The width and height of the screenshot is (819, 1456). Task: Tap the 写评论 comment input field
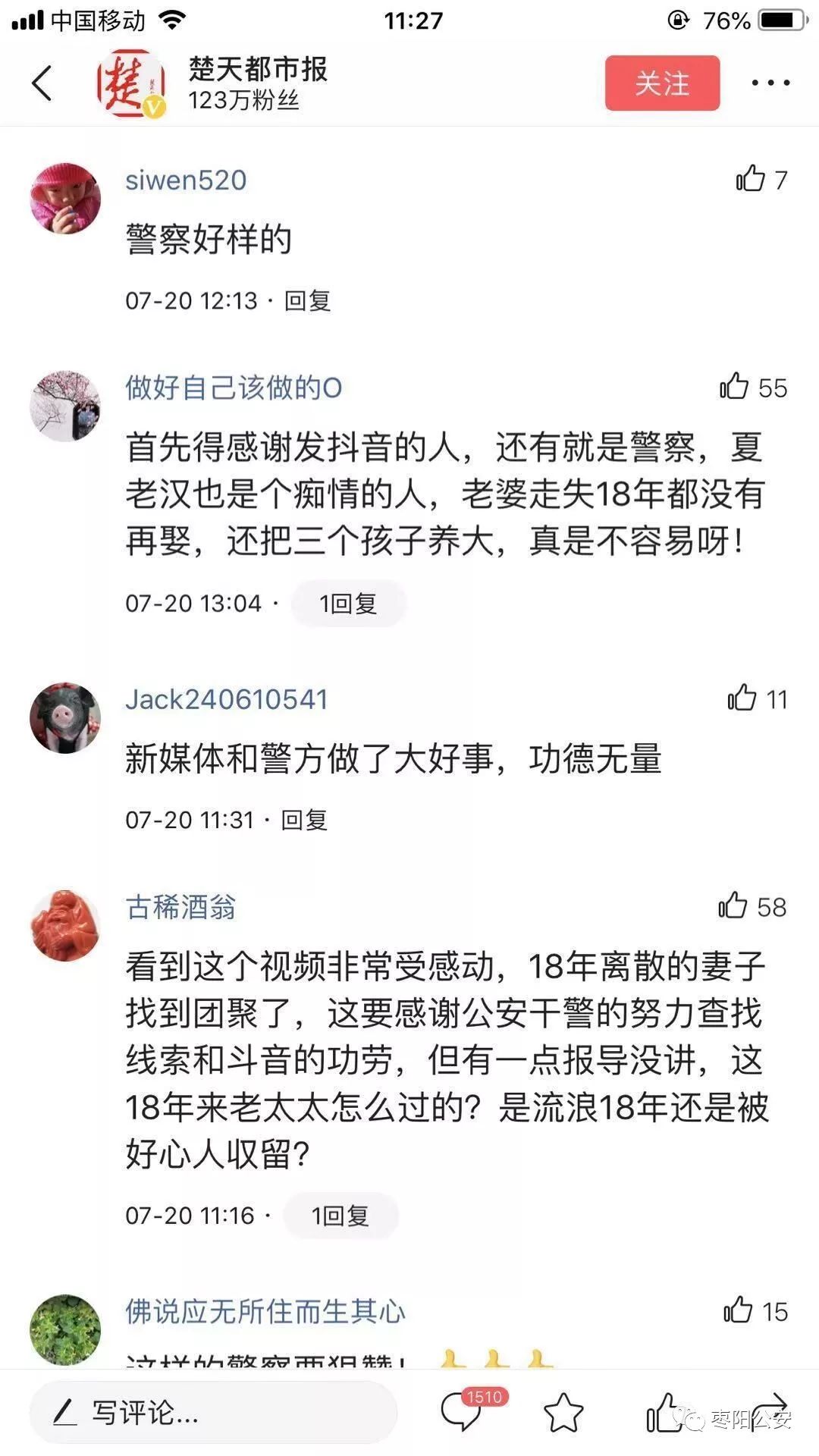coord(212,1412)
